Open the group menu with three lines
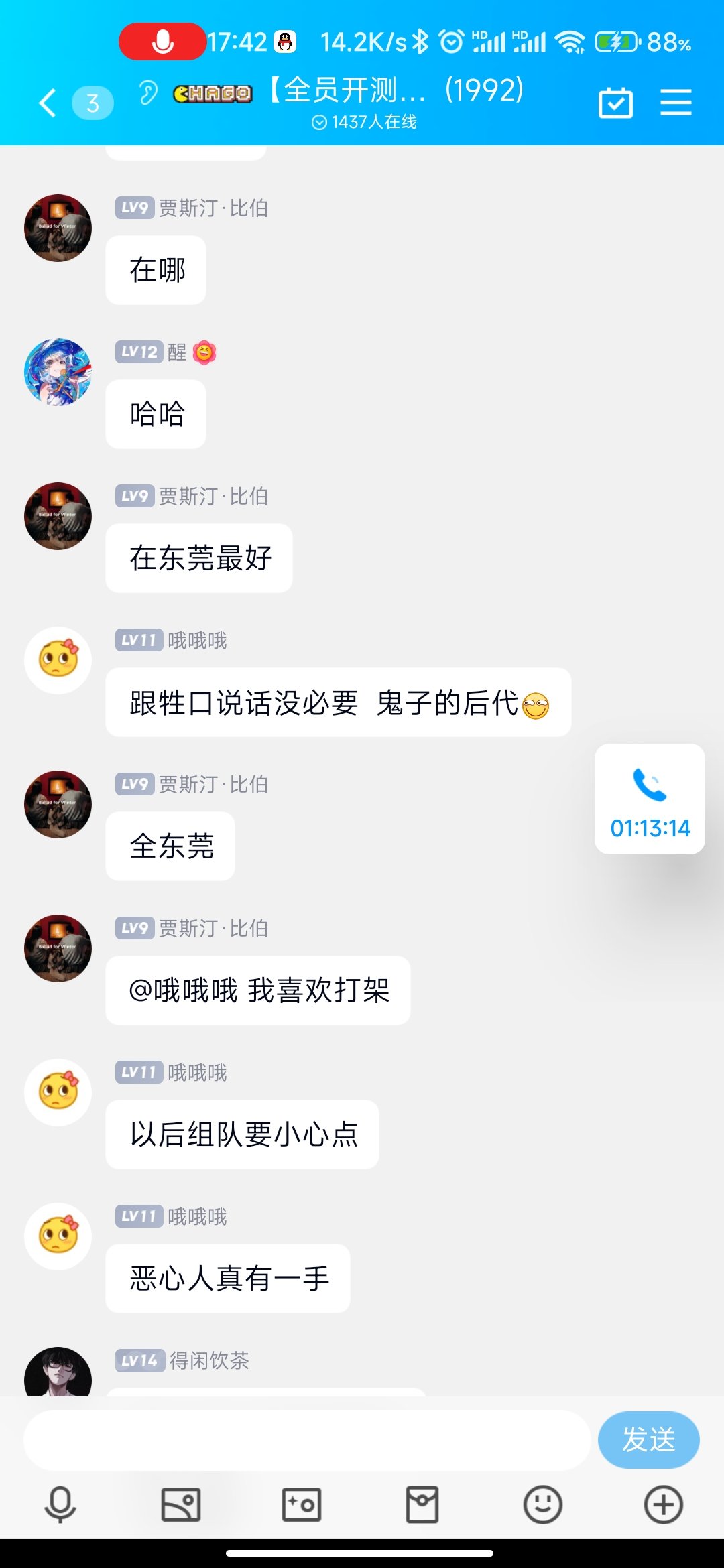The height and width of the screenshot is (1568, 724). point(676,103)
